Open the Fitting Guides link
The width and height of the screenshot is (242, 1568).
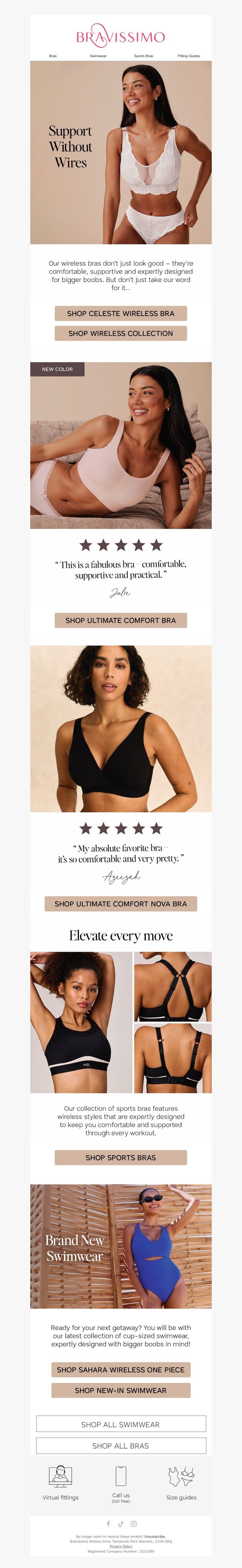(x=188, y=56)
